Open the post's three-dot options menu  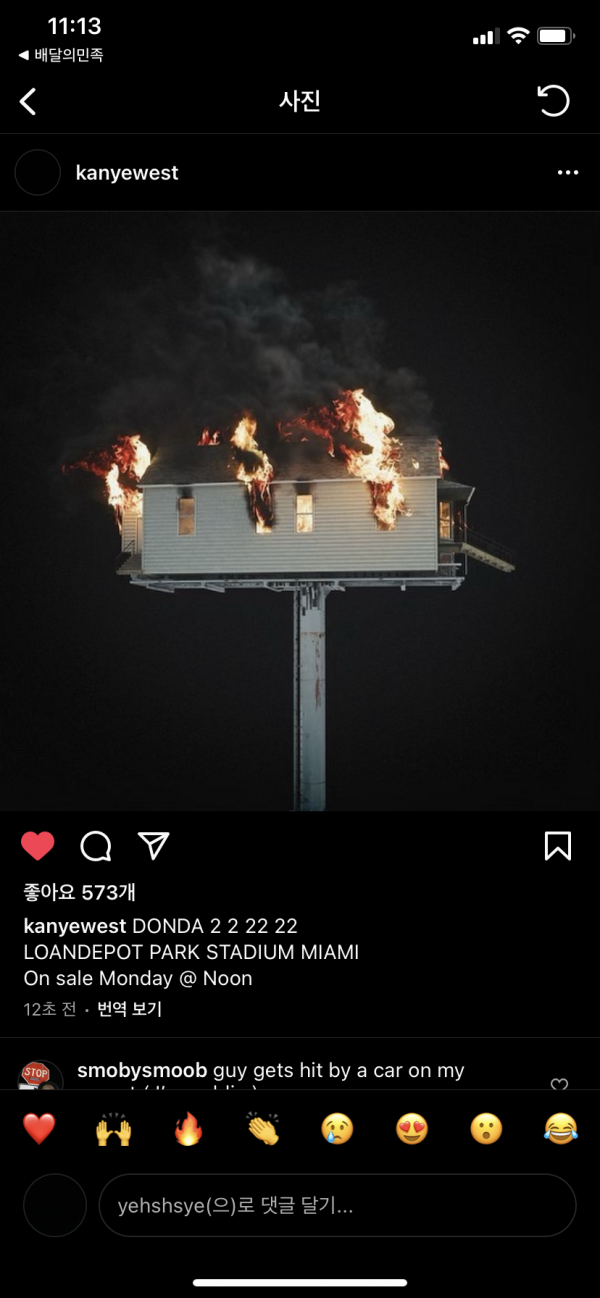click(x=567, y=173)
